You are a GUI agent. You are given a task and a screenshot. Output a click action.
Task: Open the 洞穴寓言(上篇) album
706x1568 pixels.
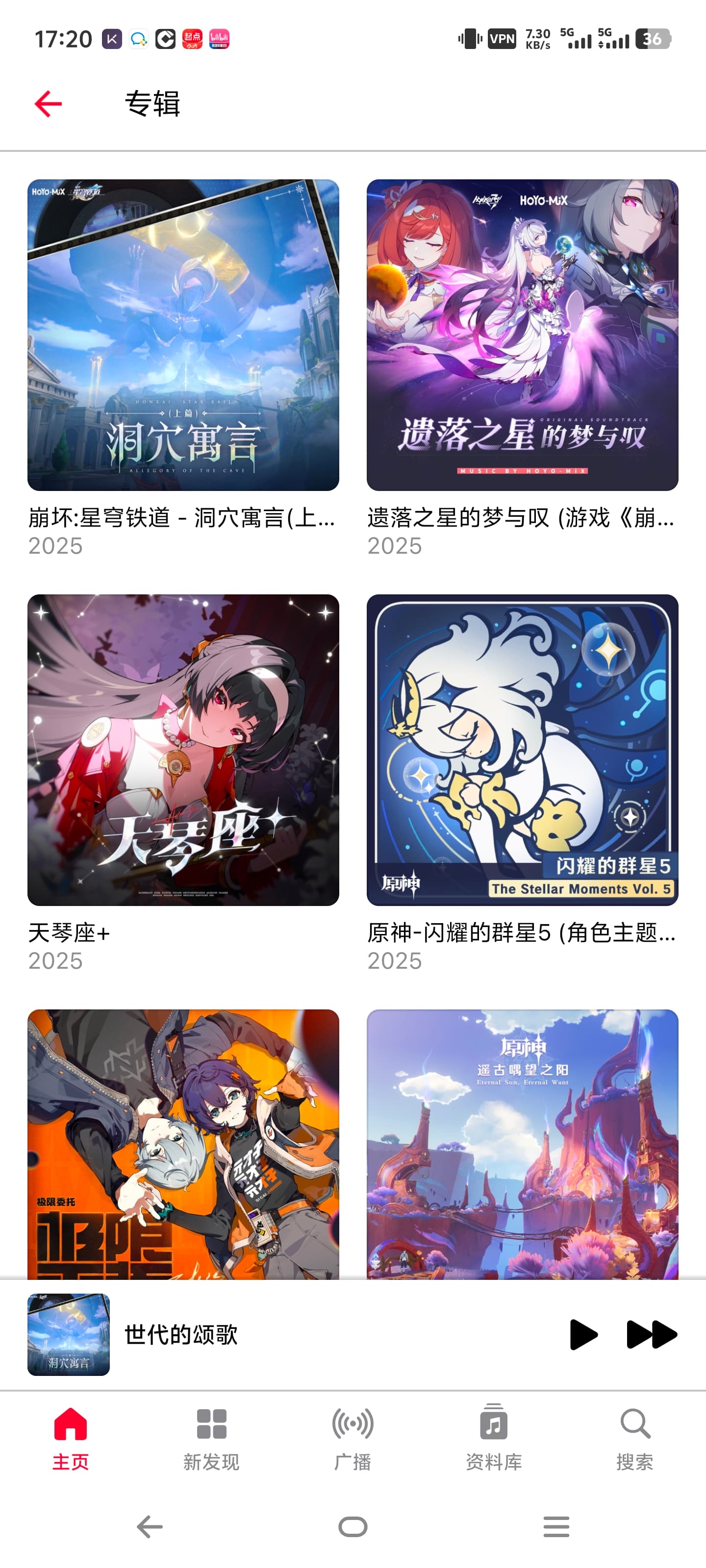pos(183,335)
